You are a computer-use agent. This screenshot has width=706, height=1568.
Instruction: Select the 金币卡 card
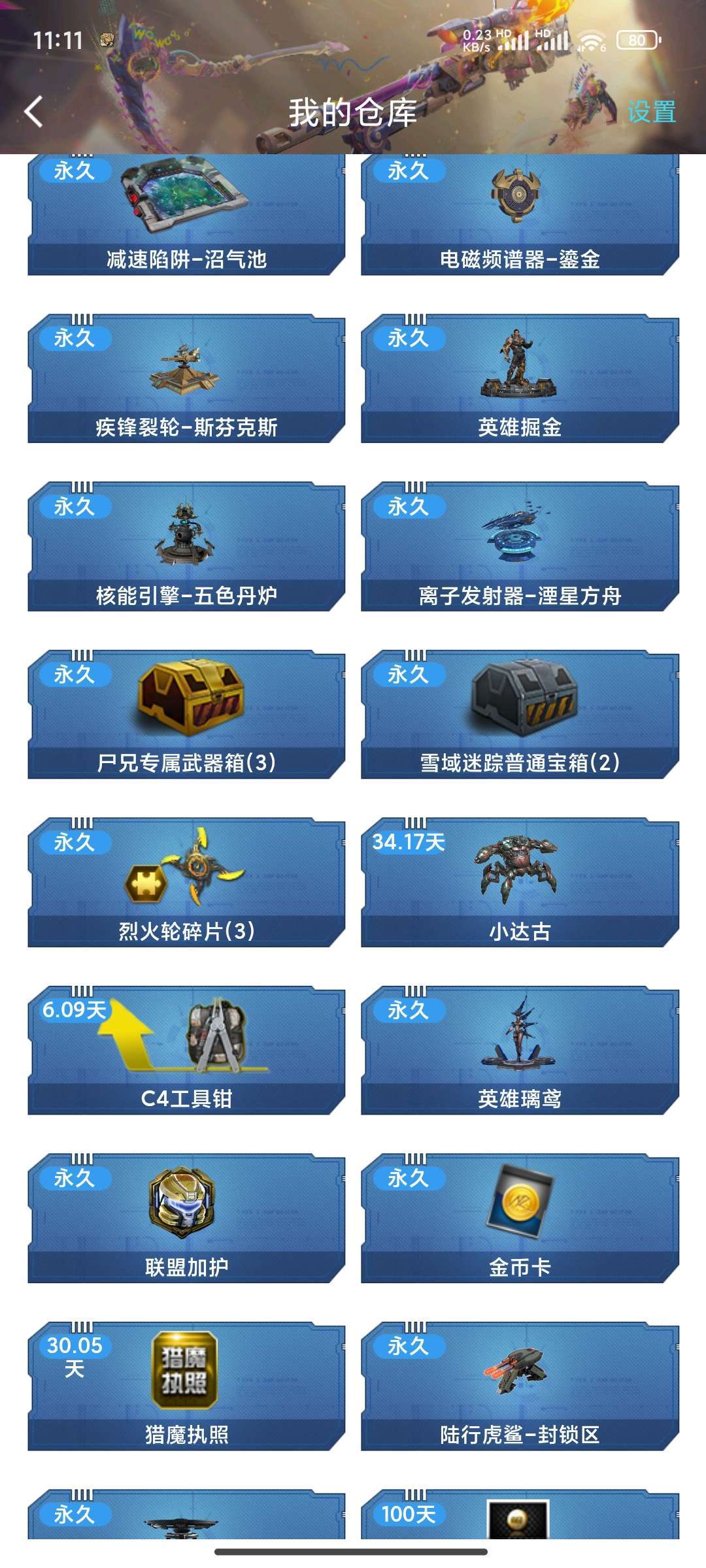click(x=520, y=1218)
